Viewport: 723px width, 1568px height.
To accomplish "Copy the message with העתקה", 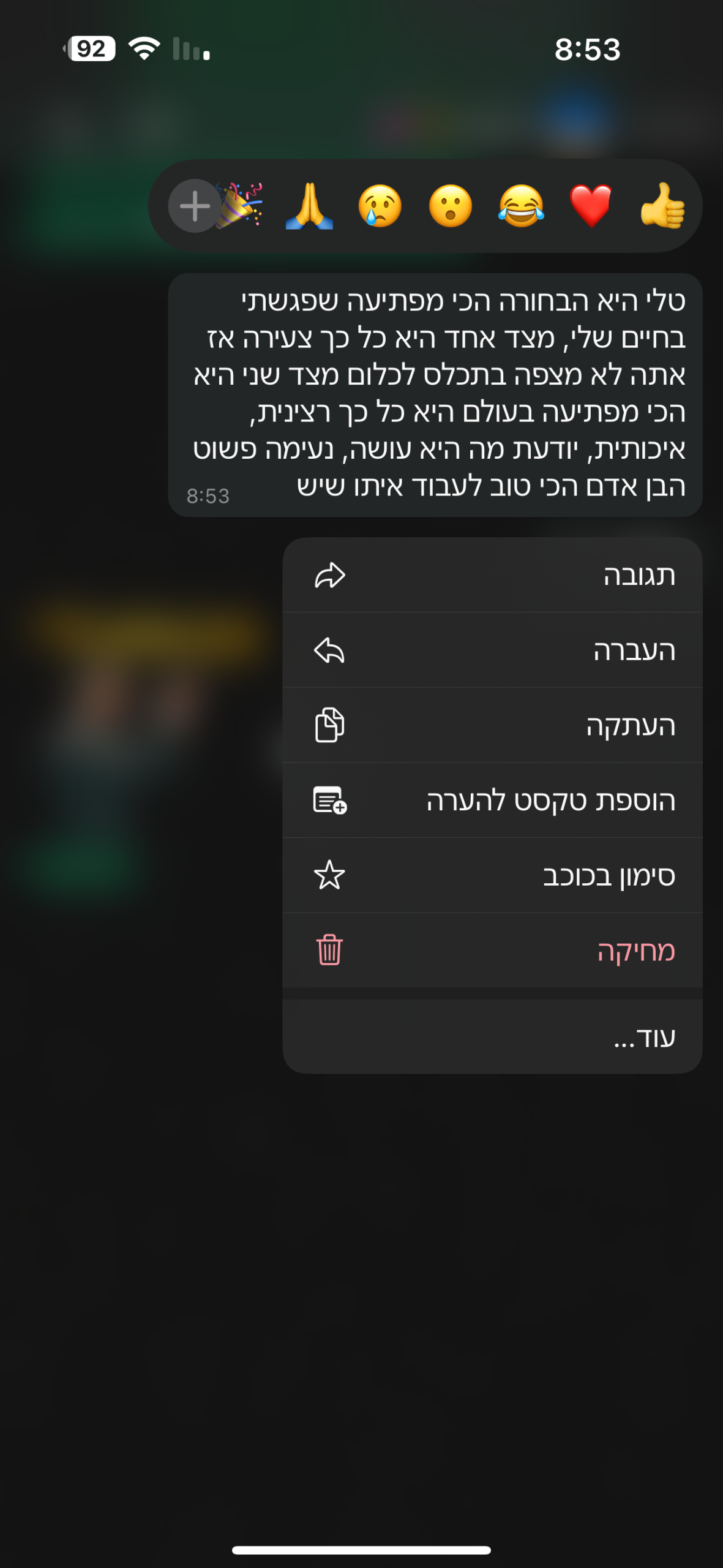I will coord(492,725).
